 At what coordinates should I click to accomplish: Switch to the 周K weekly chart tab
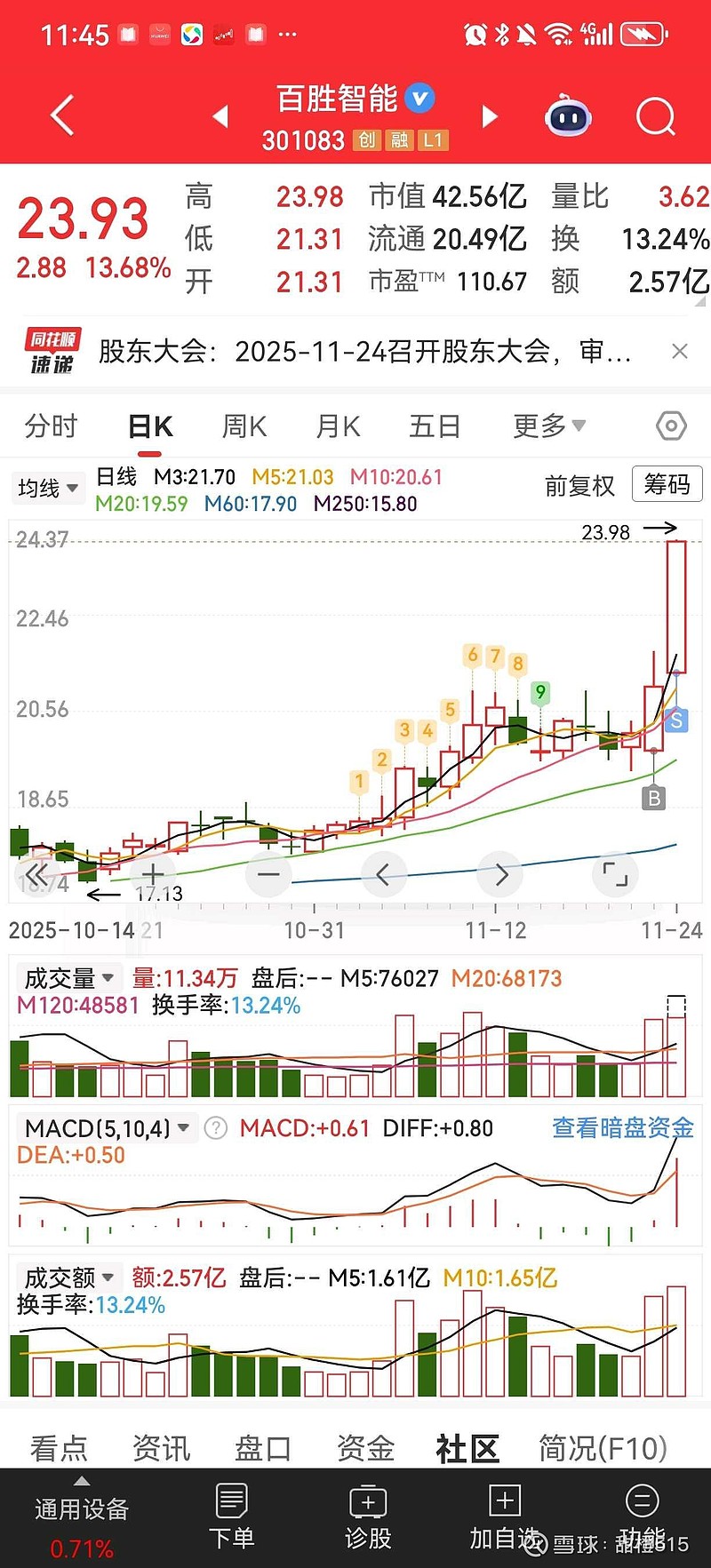244,426
